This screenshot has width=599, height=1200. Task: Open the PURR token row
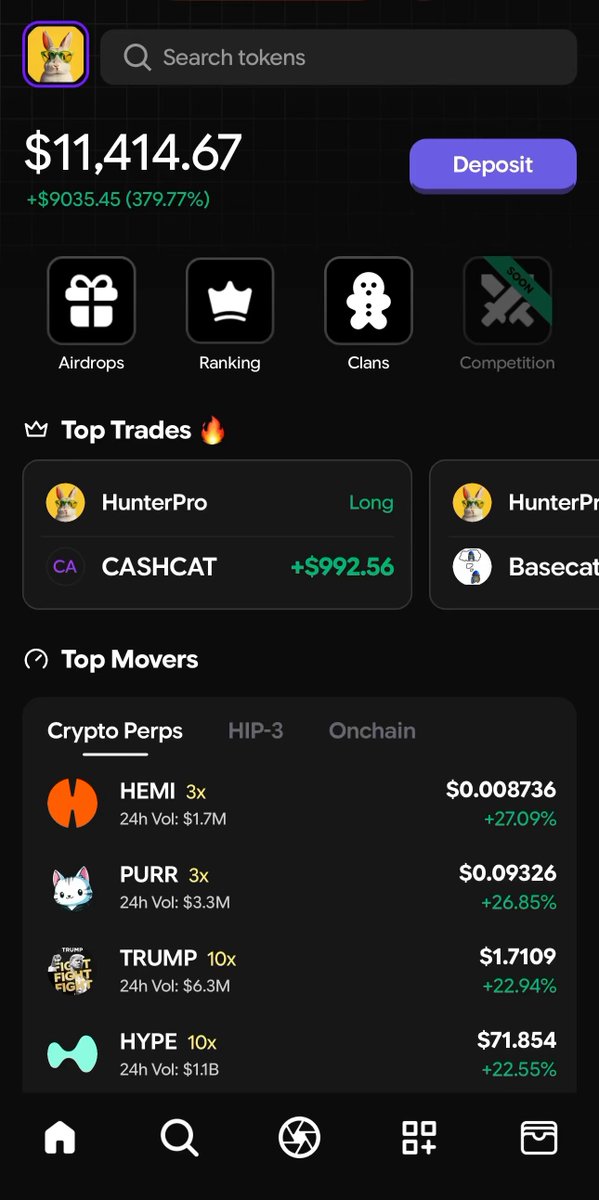[x=300, y=888]
